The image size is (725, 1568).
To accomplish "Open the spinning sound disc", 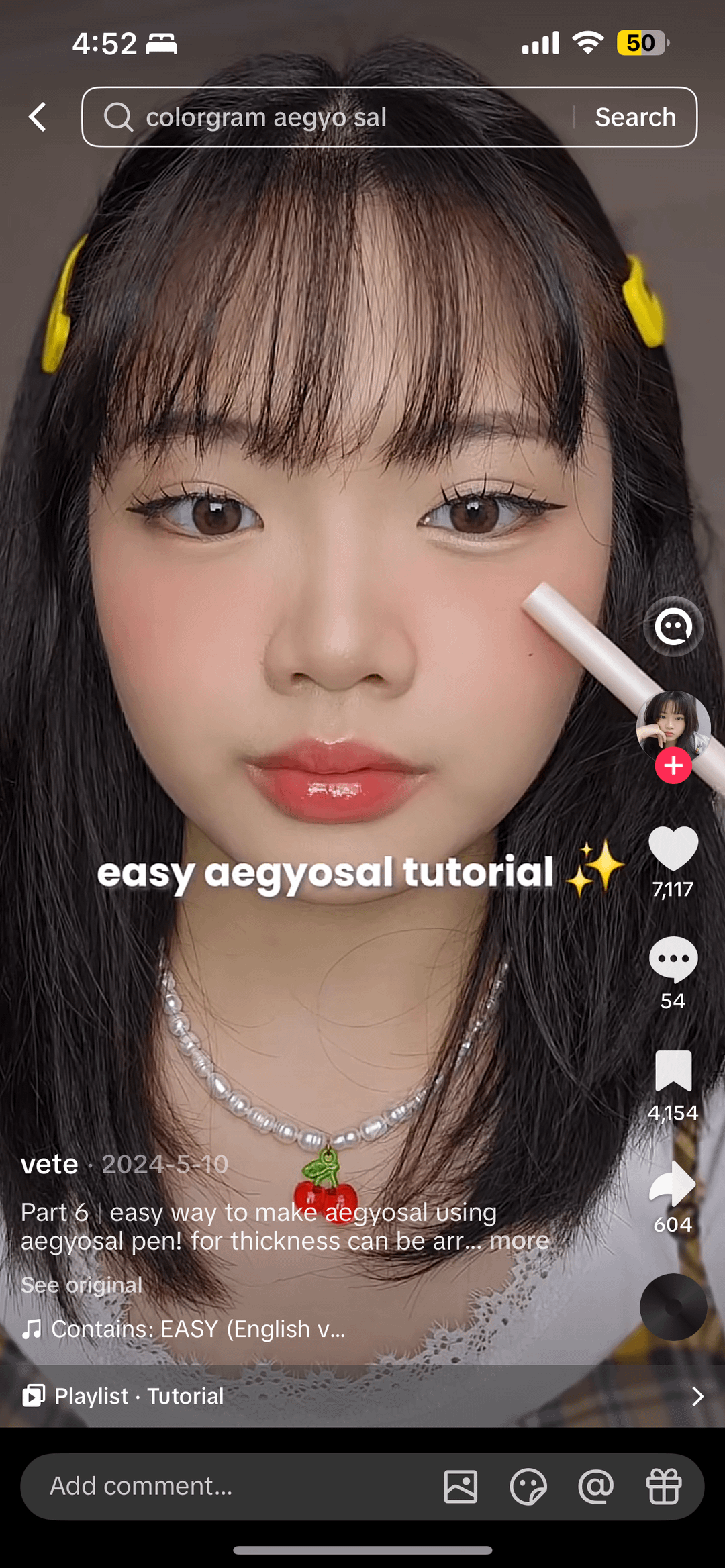I will [673, 1307].
